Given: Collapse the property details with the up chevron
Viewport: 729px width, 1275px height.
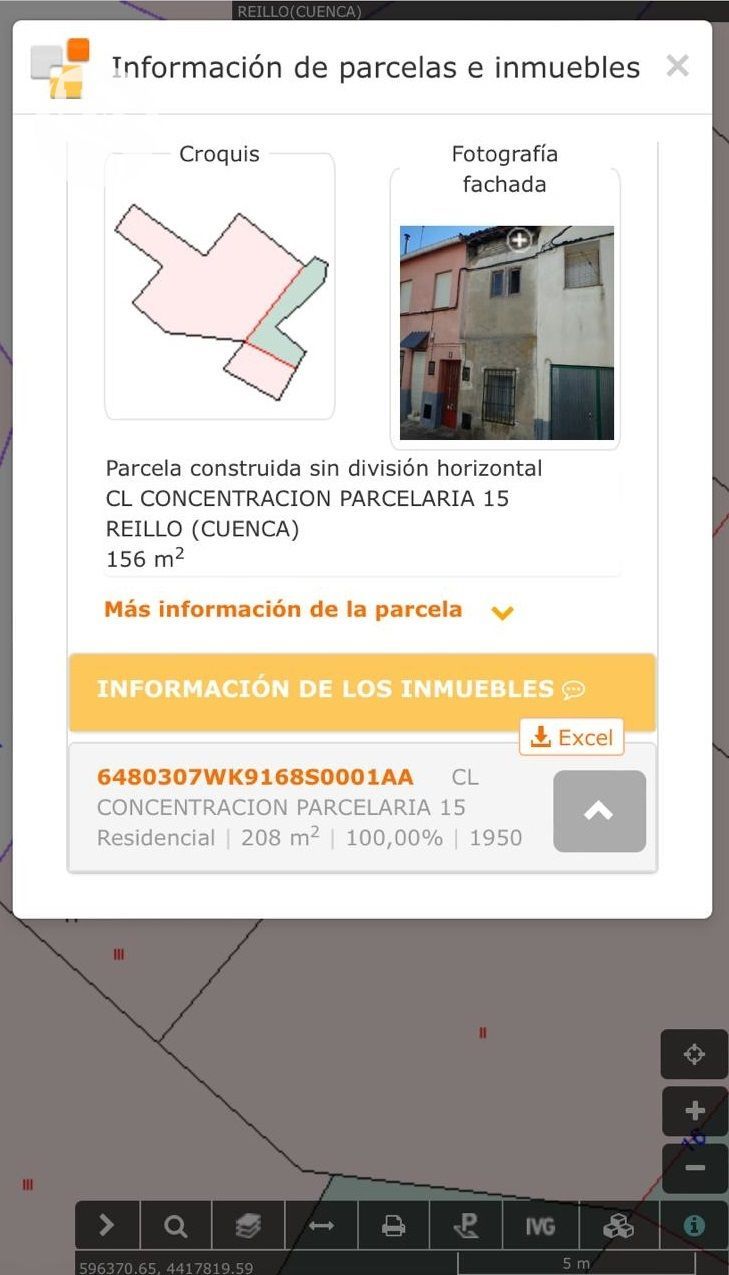Looking at the screenshot, I should (x=599, y=811).
